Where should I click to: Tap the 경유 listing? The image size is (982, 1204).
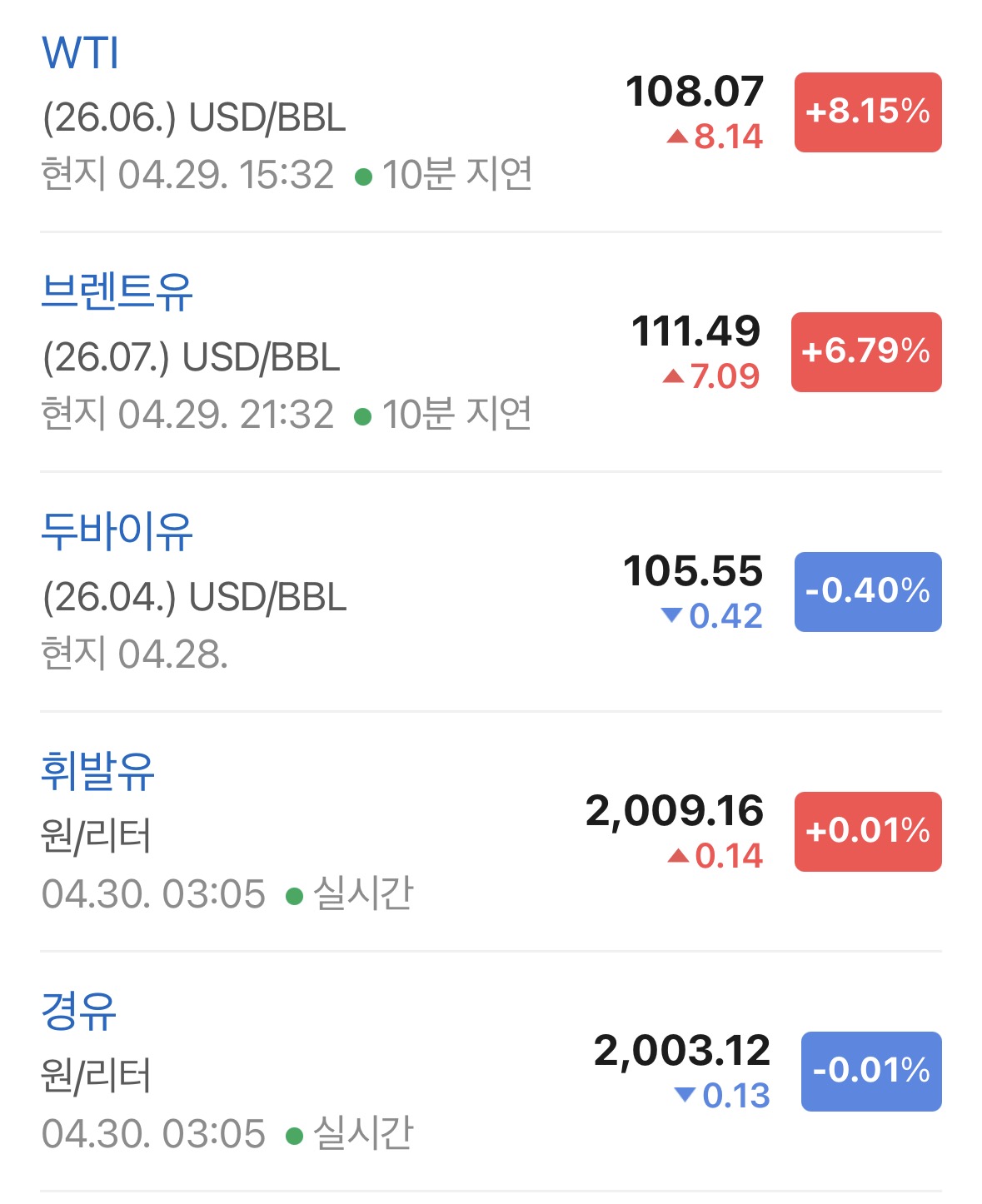(78, 1012)
